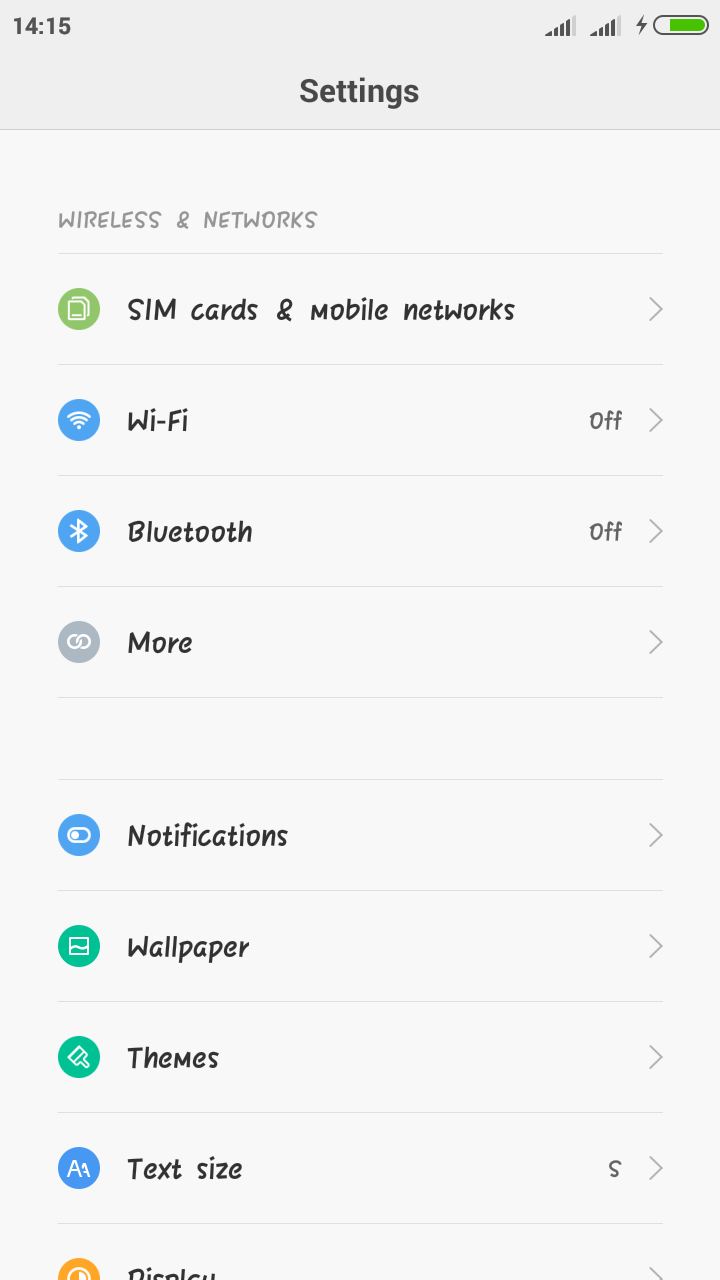
Task: Change the Text size setting
Action: coord(360,1169)
